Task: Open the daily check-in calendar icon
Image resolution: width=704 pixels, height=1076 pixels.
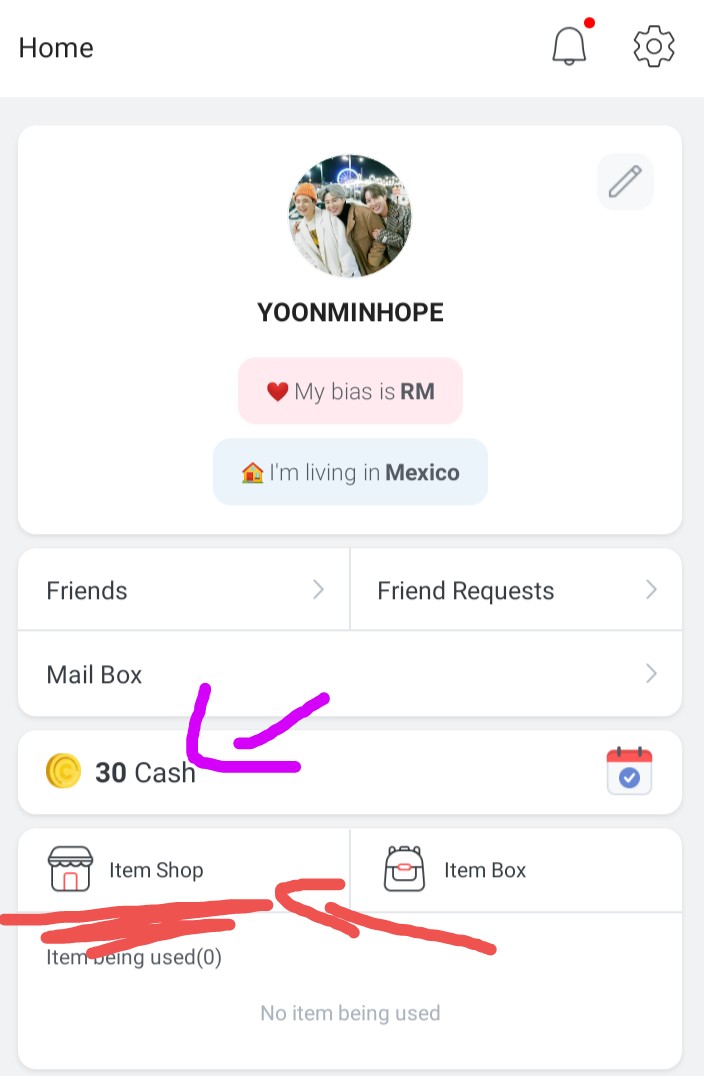Action: point(629,772)
